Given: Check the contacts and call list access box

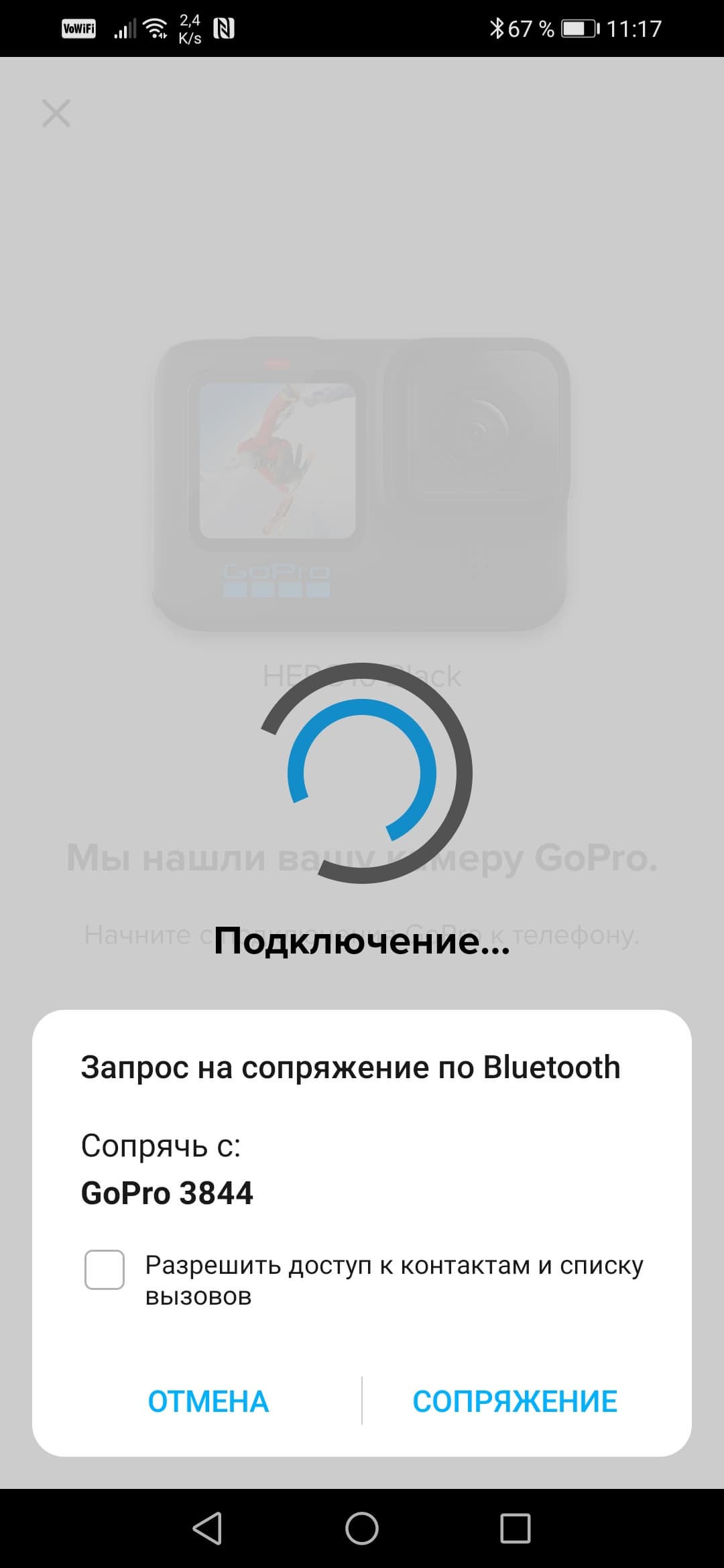Looking at the screenshot, I should pos(105,1269).
